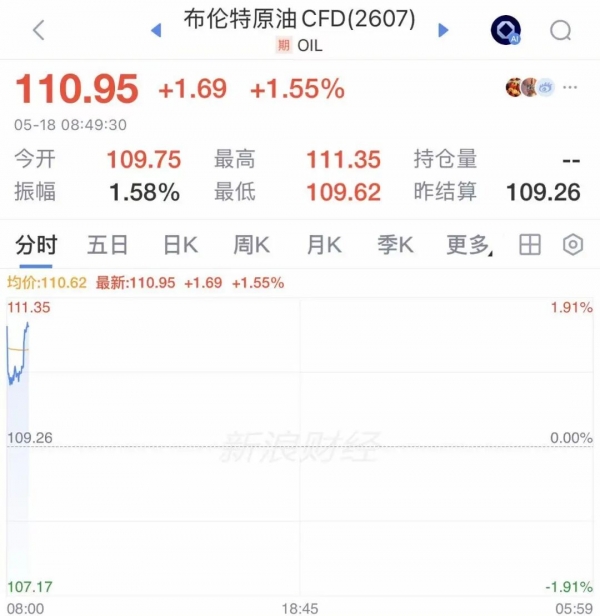Select the 分时 chart tab
Screen dimensions: 600x616
tap(36, 245)
